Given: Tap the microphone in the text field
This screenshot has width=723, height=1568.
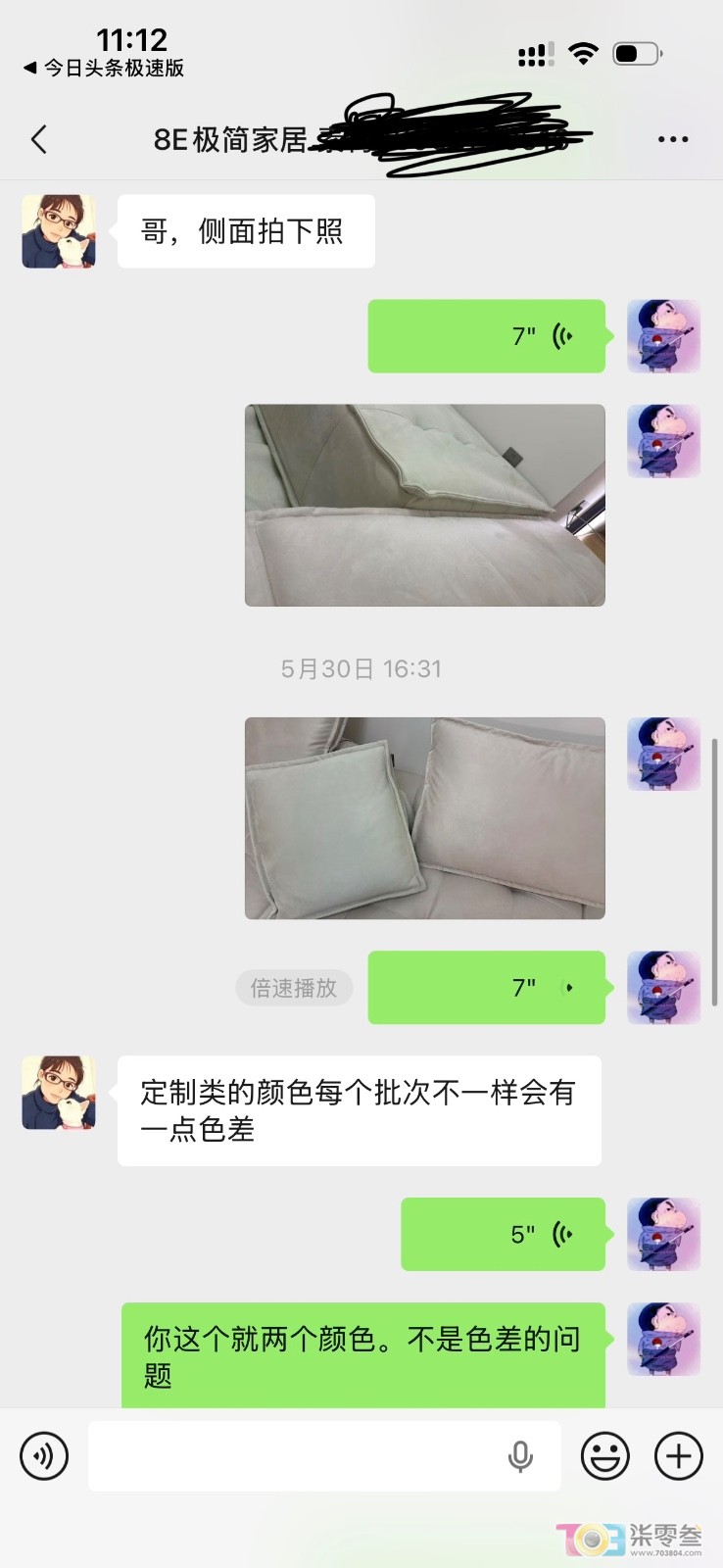Looking at the screenshot, I should click(x=520, y=1456).
